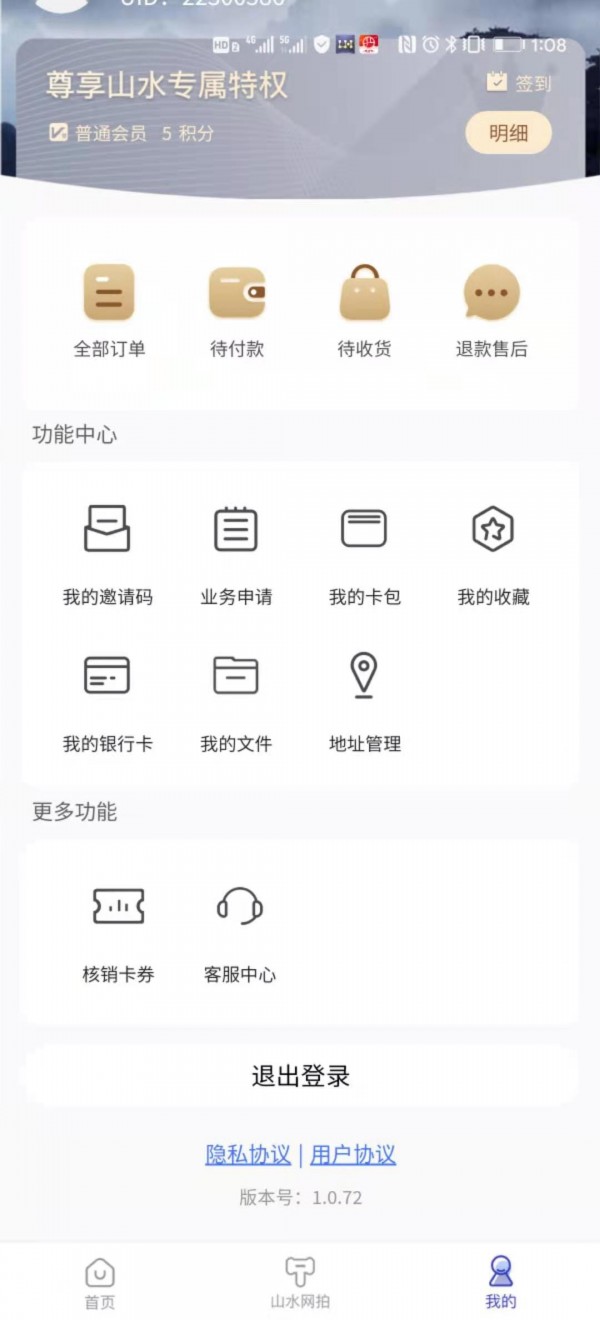Open 待付款 pending payment orders
The image size is (600, 1320).
[237, 310]
